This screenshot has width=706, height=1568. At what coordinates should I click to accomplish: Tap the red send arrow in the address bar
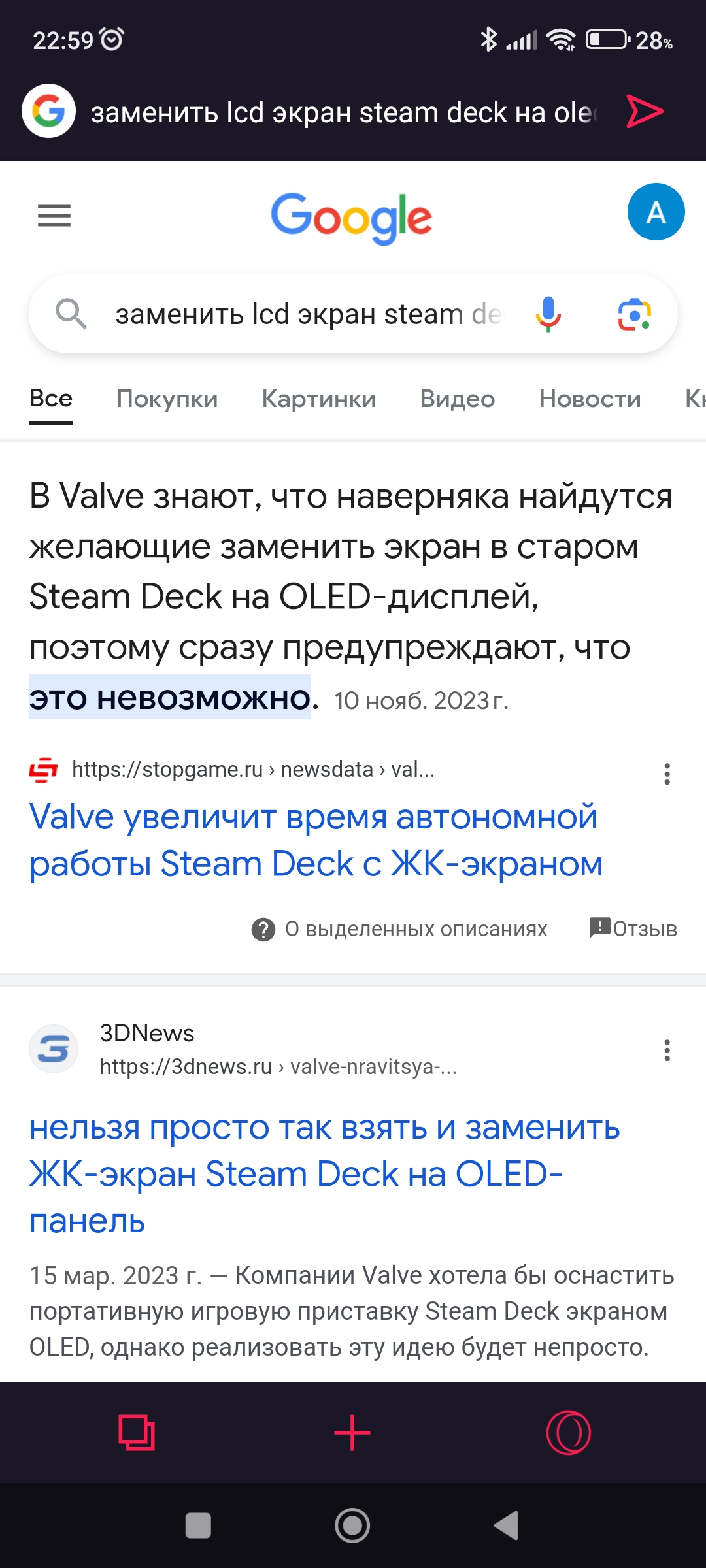click(645, 111)
